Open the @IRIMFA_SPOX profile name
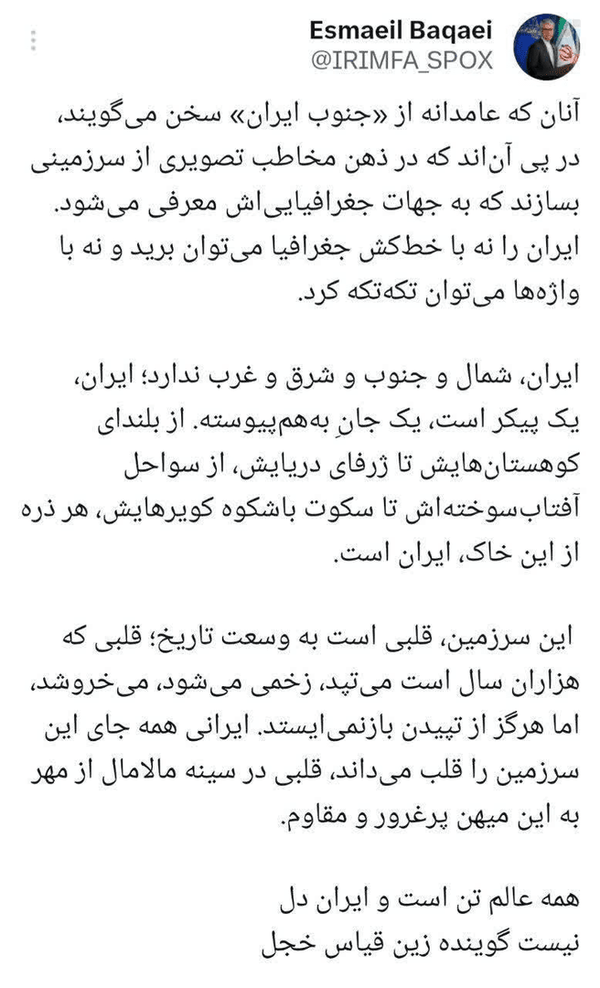600x988 pixels. [401, 60]
